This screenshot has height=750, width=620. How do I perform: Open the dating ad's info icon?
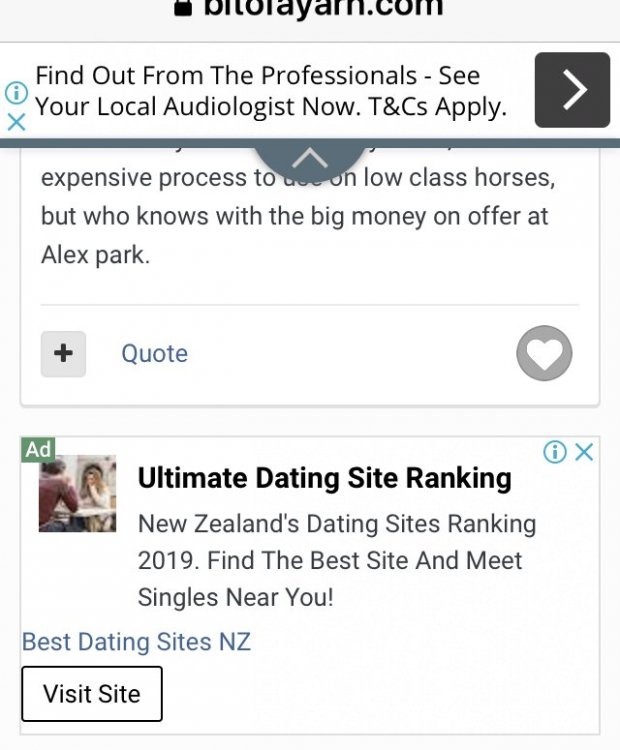tap(555, 452)
